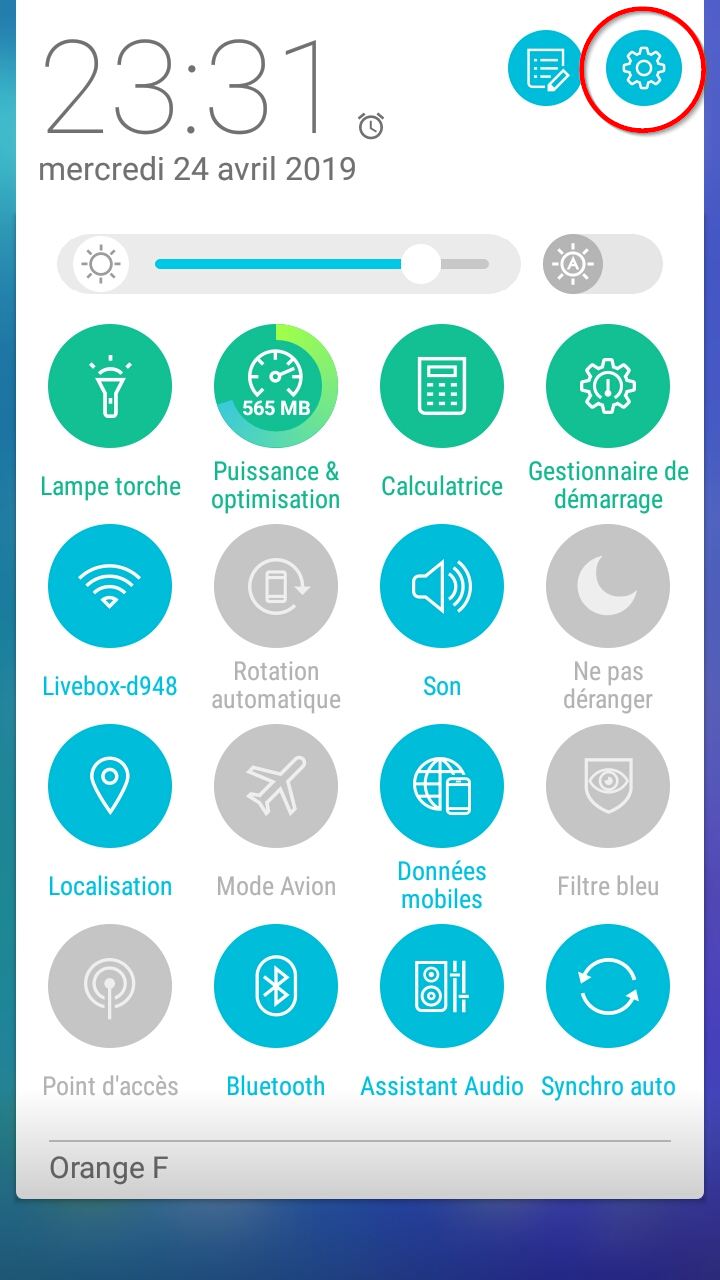Enable Rotation automatique
The image size is (720, 1280).
pos(276,586)
